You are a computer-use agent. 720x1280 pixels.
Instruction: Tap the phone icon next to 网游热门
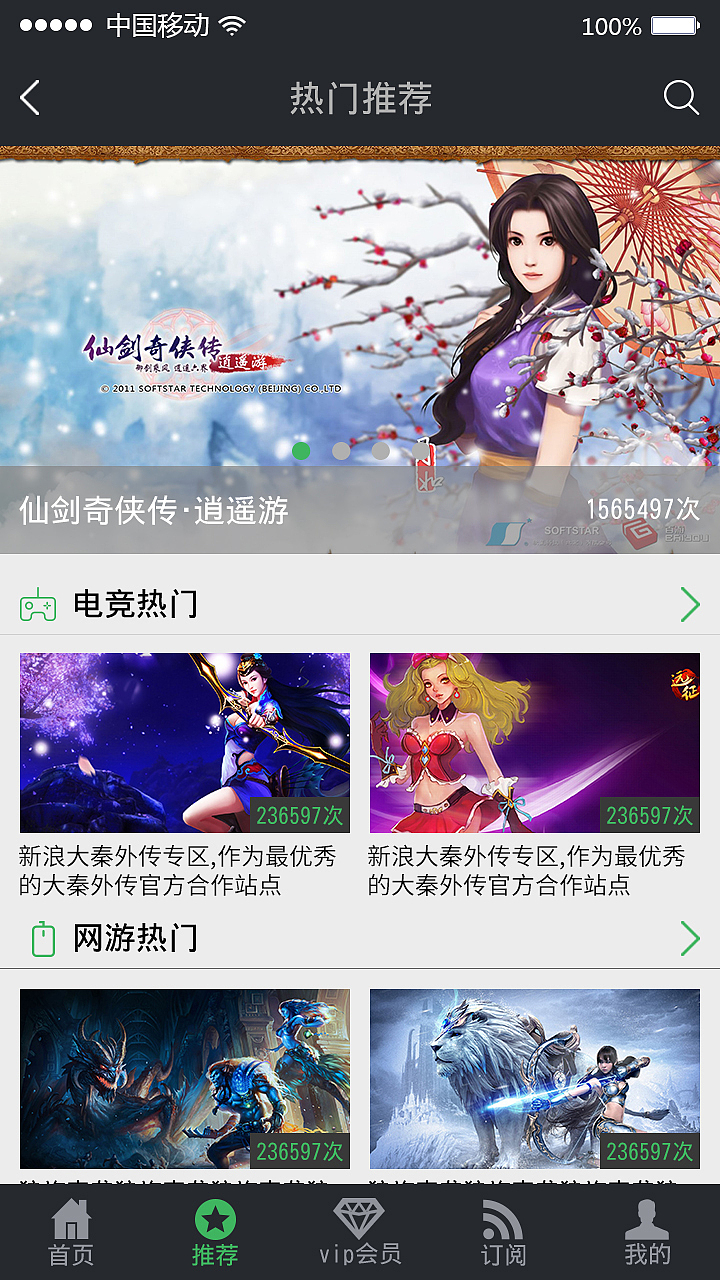click(41, 938)
